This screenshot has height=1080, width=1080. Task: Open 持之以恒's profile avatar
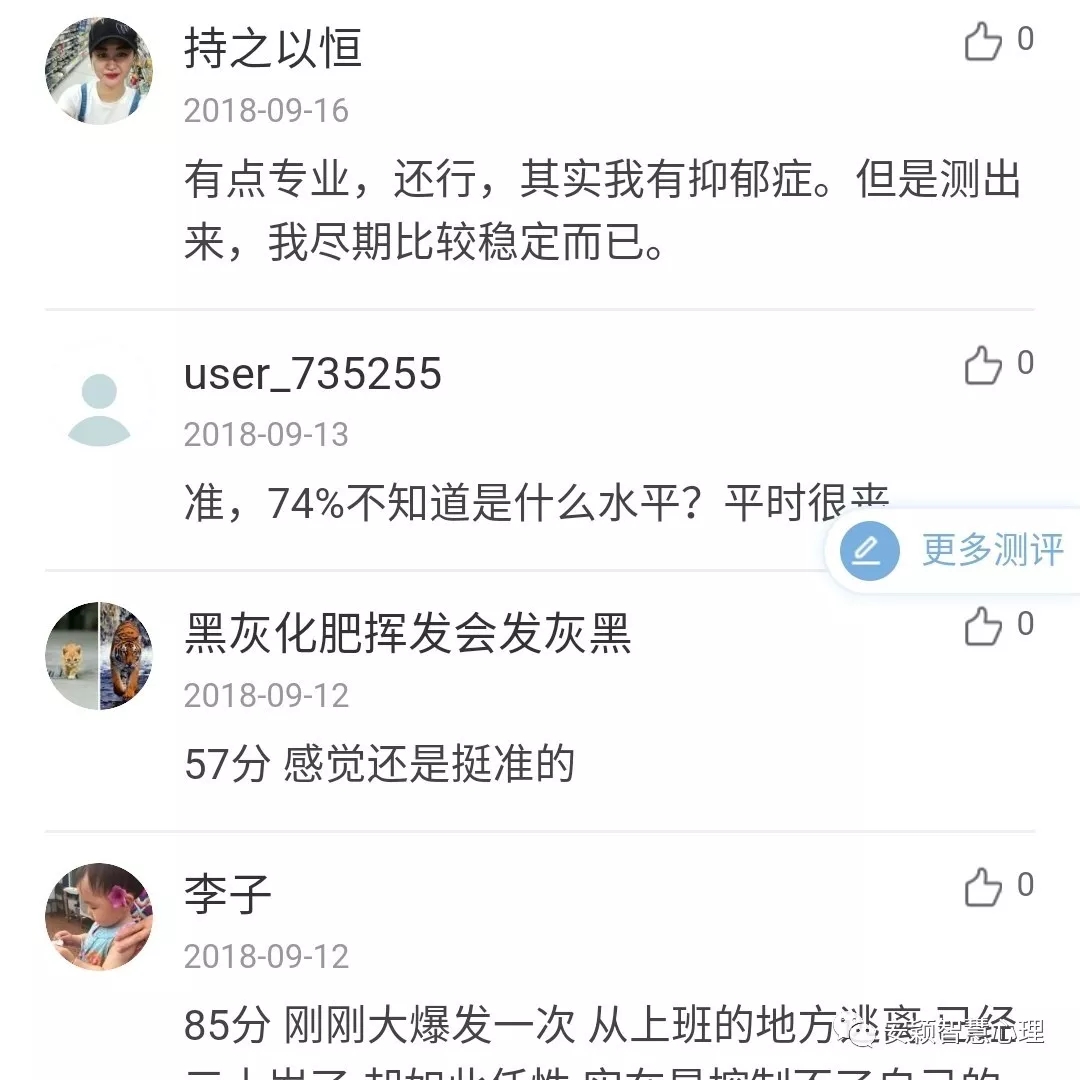click(99, 71)
